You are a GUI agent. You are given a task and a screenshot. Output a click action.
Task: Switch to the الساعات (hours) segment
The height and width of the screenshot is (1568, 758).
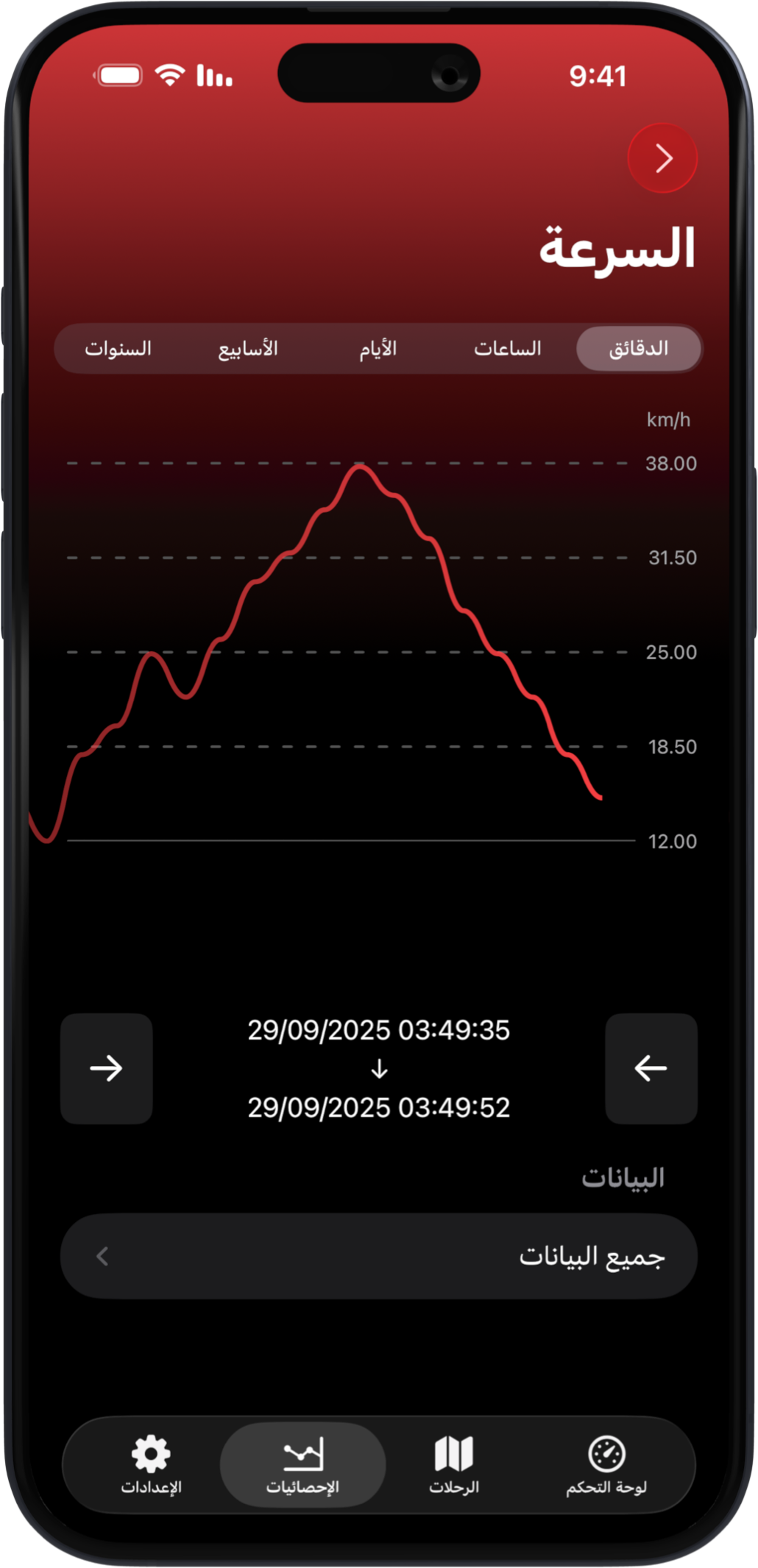507,348
